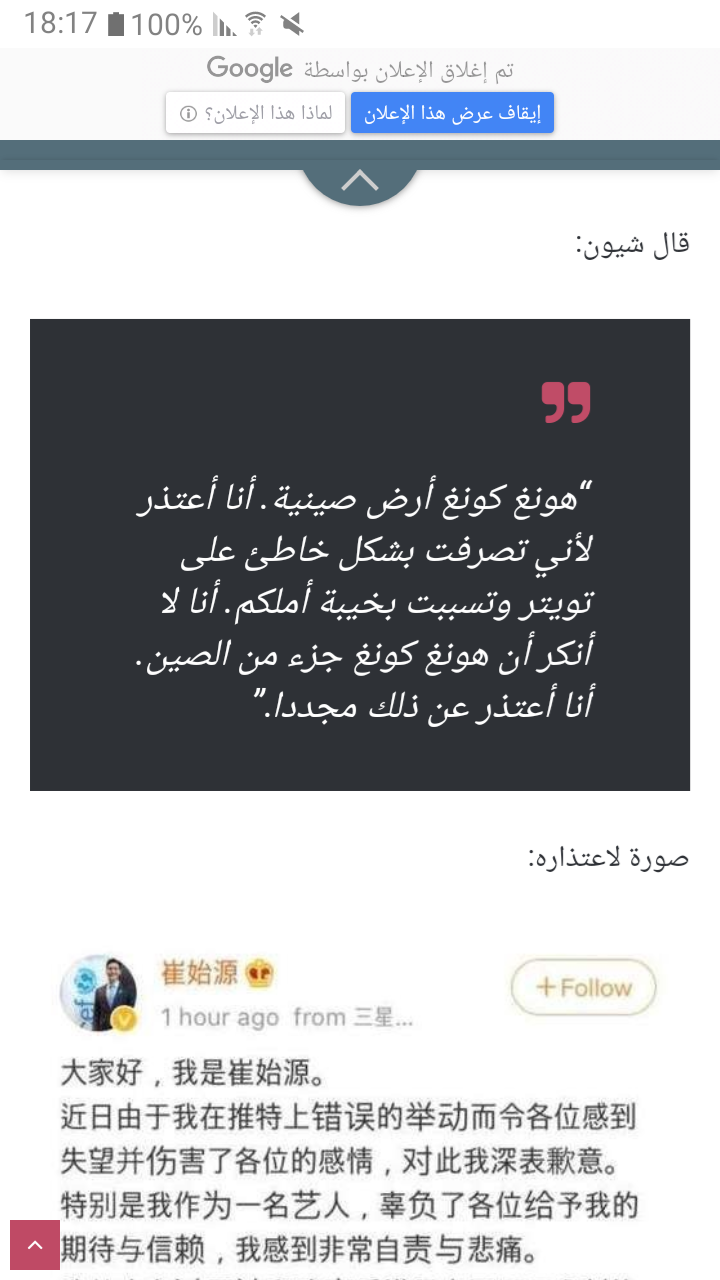720x1280 pixels.
Task: Tap the red scroll-to-top arrow button
Action: [35, 1245]
